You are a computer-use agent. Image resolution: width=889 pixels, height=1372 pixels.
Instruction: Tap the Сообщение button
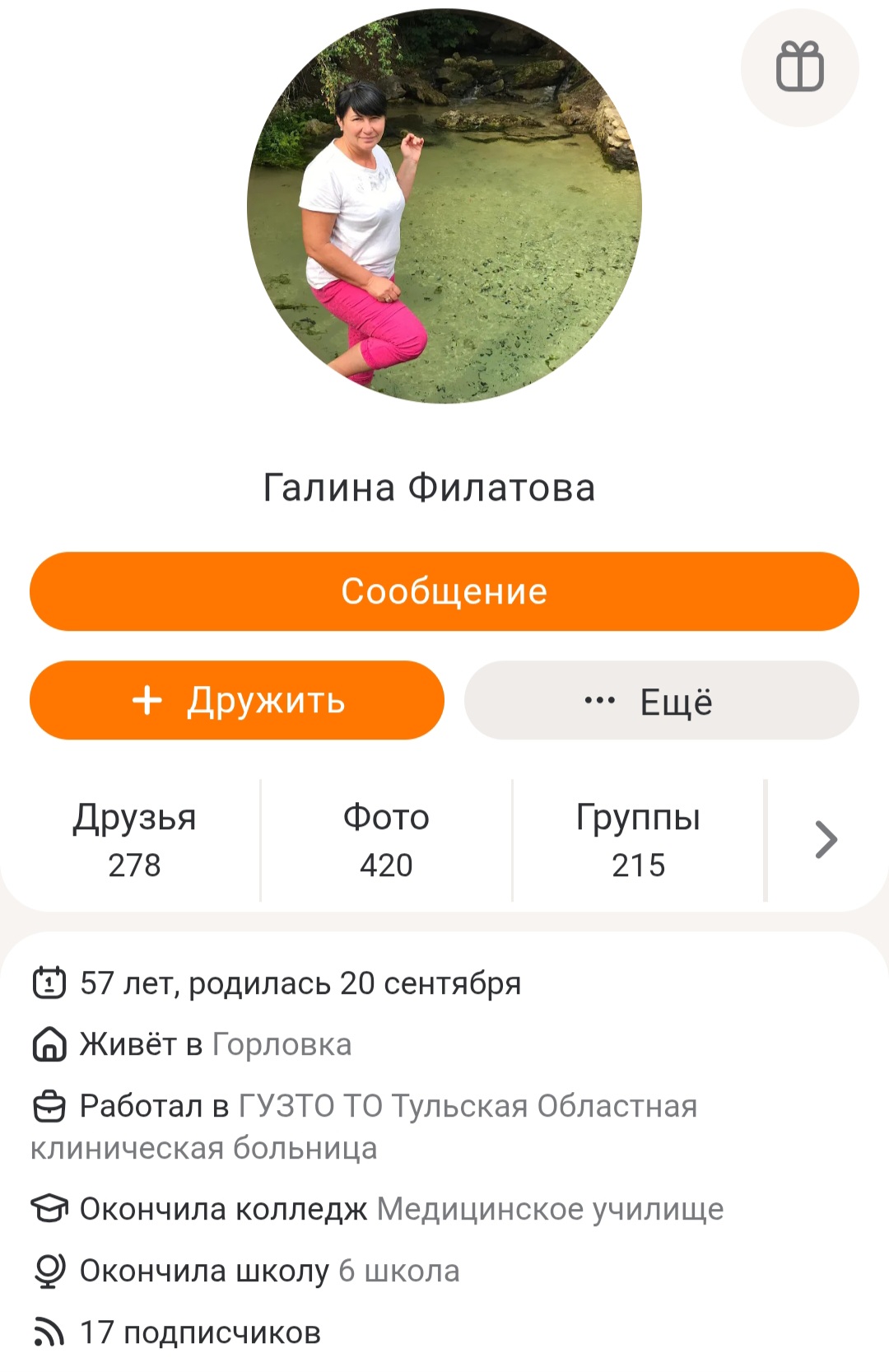click(x=444, y=591)
